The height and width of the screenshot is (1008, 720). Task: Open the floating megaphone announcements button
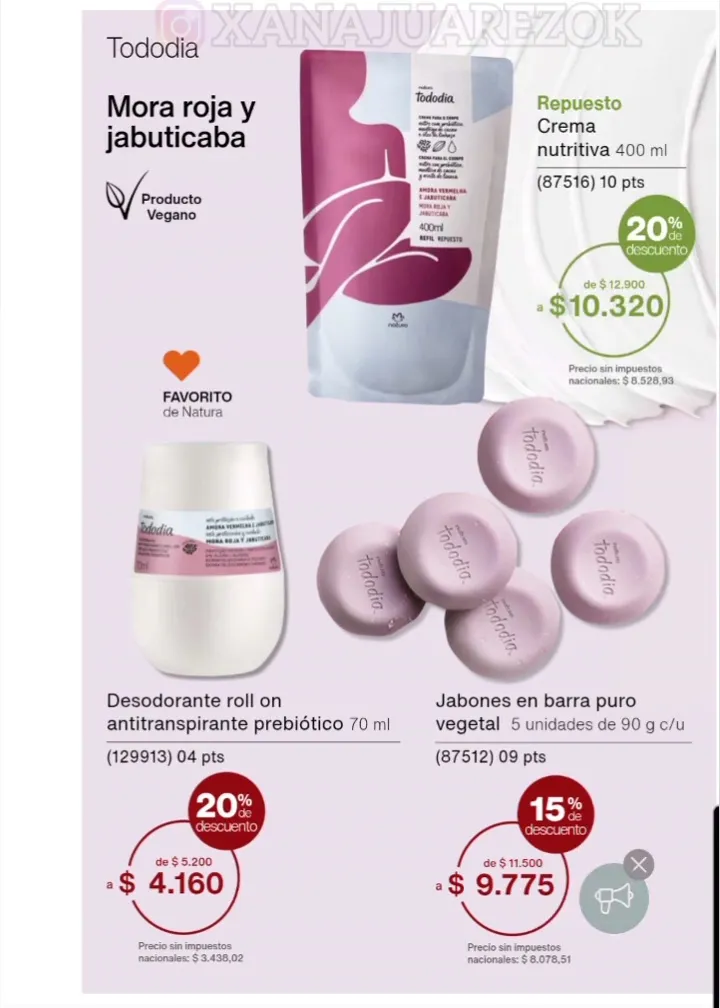point(614,899)
